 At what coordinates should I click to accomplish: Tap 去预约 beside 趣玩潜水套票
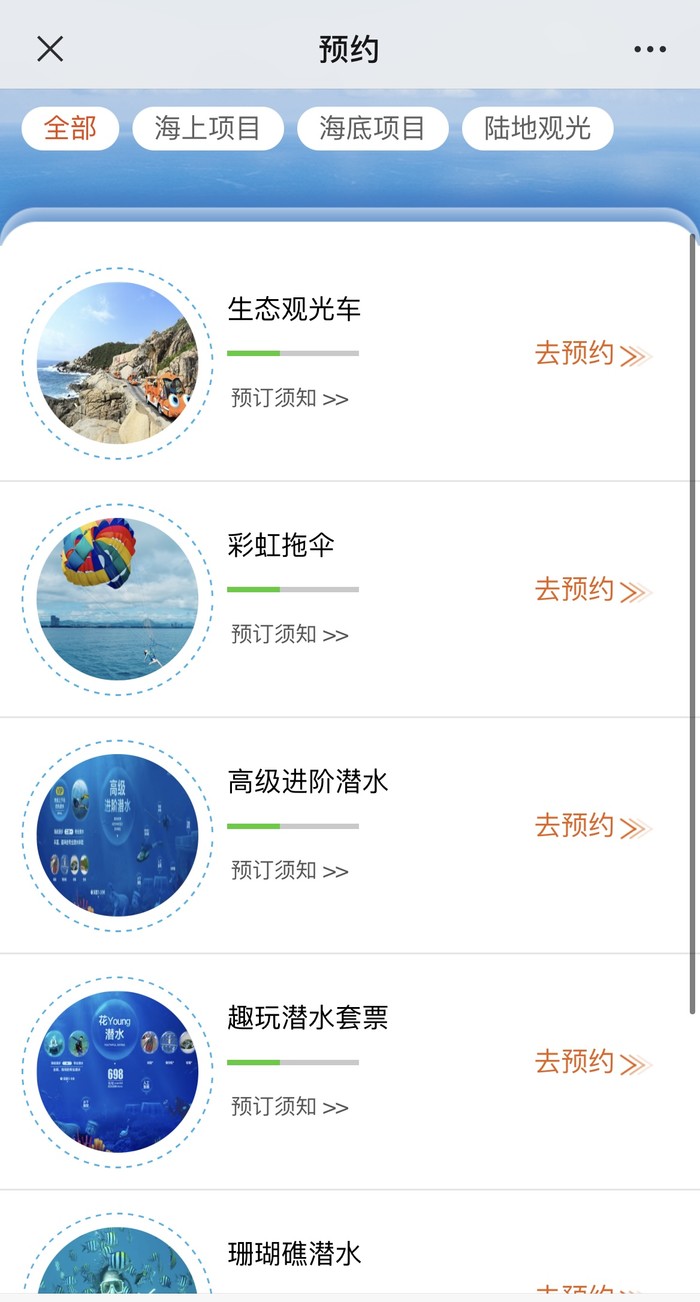click(x=592, y=1062)
